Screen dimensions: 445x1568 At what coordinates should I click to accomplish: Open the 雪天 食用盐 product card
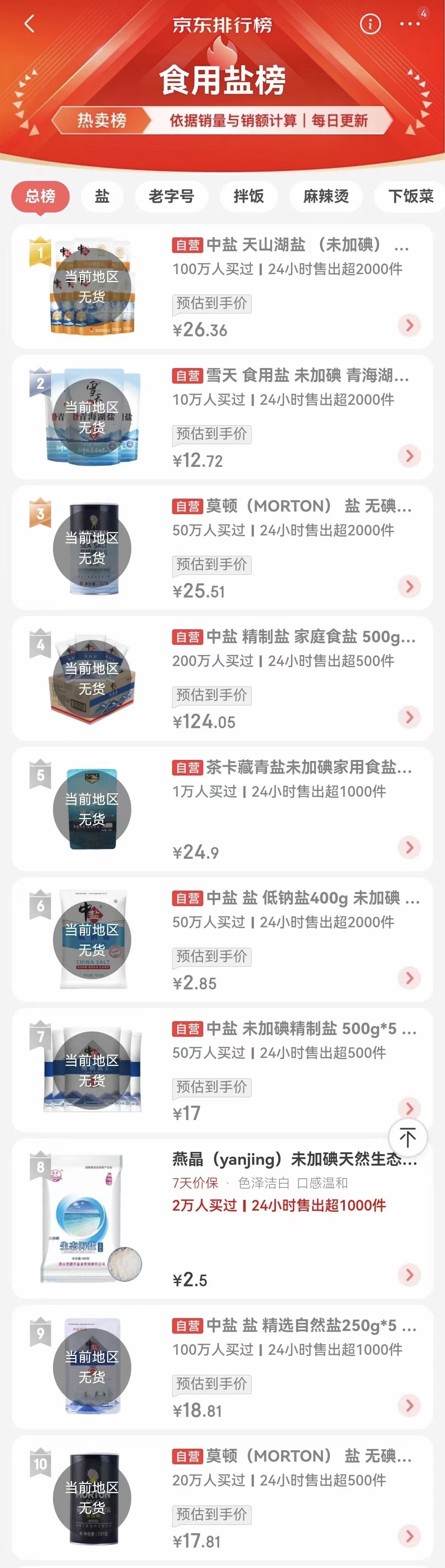(x=292, y=376)
